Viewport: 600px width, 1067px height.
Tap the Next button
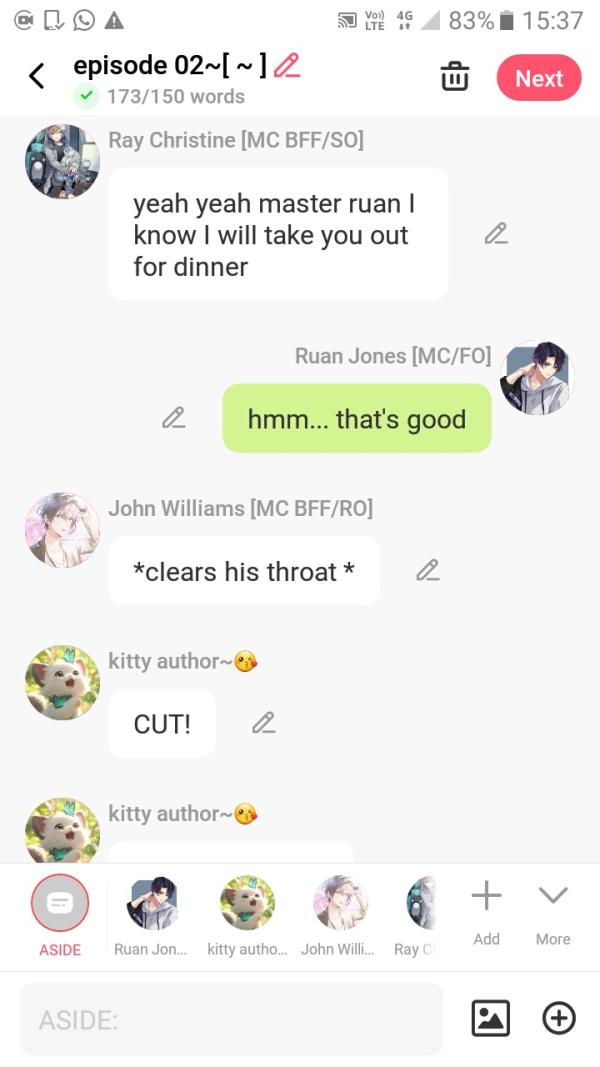pyautogui.click(x=539, y=78)
